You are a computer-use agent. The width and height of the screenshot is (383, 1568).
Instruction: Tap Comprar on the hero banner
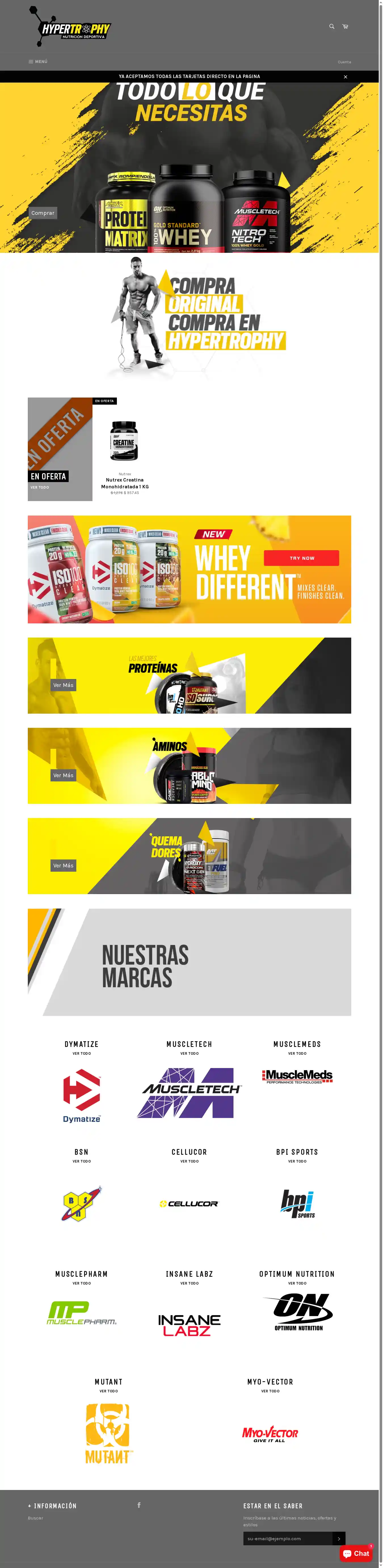pos(43,213)
